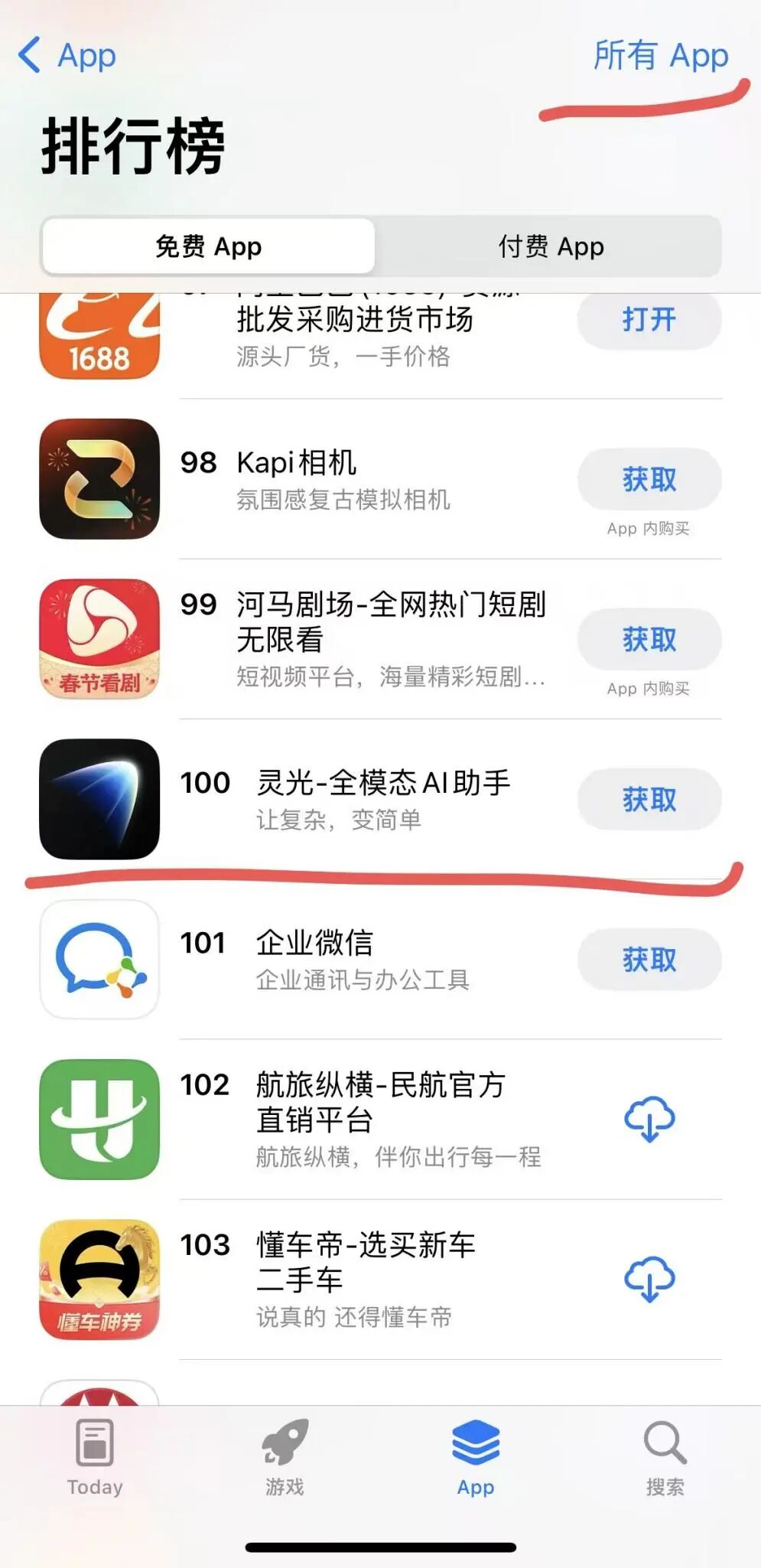761x1568 pixels.
Task: Switch to the Today tab
Action: click(x=95, y=1459)
